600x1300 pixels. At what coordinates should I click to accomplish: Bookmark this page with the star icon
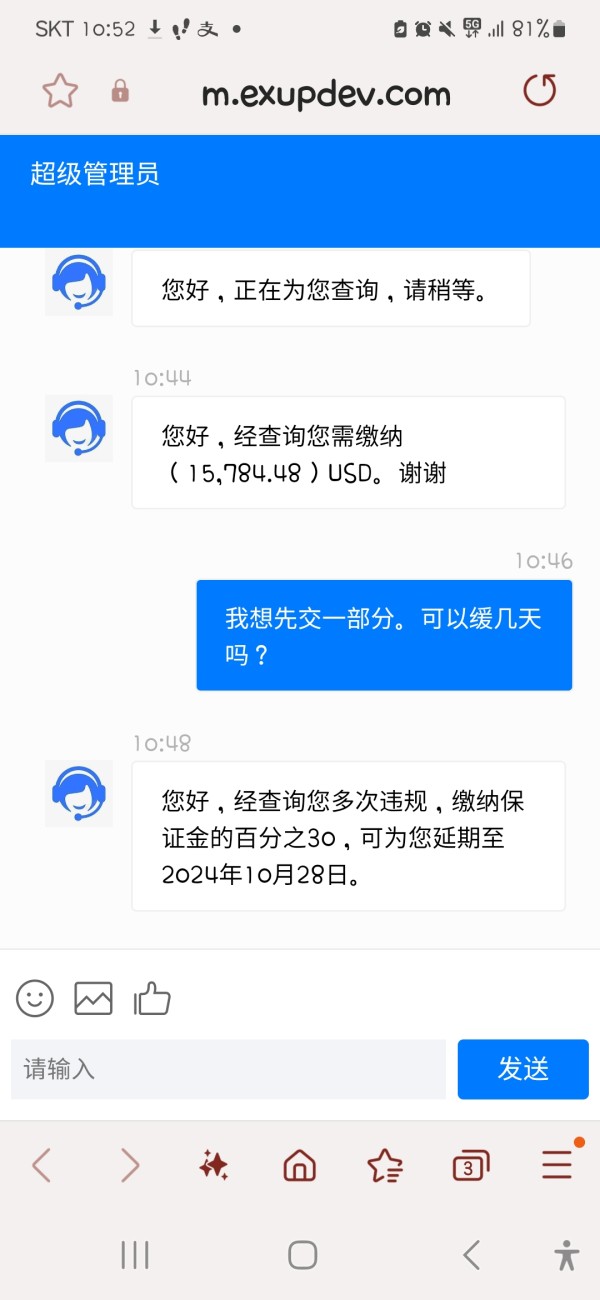tap(60, 92)
